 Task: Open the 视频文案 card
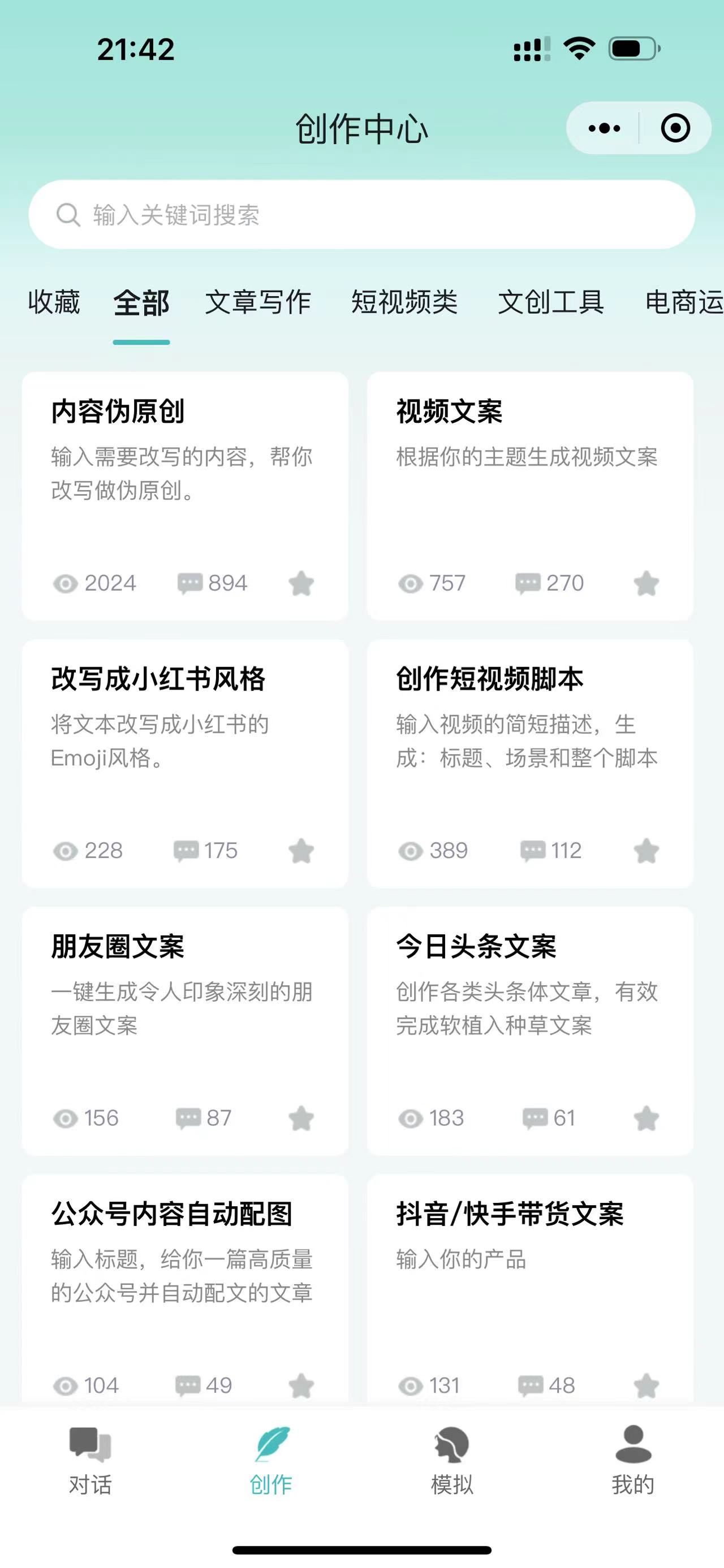point(529,475)
